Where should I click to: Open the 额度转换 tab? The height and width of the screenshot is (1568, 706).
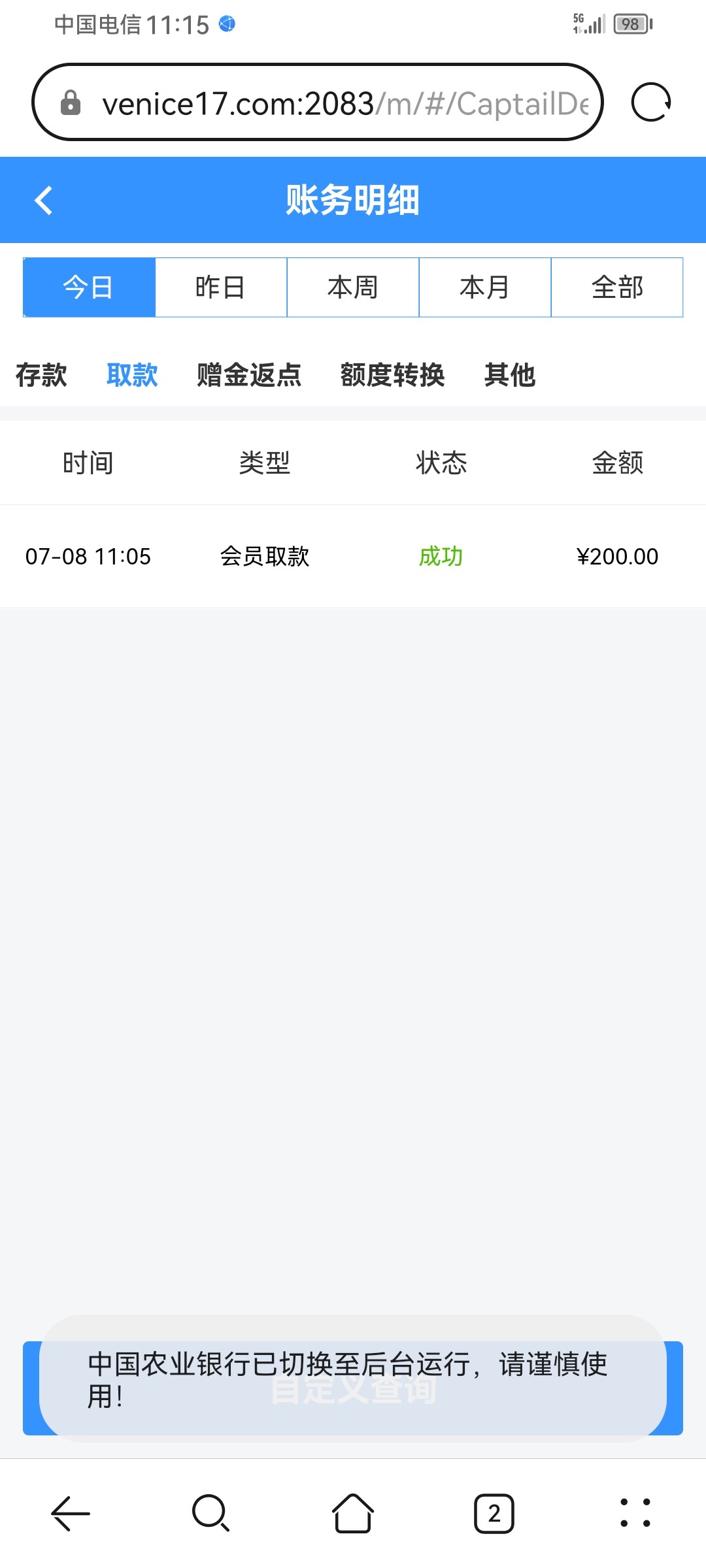(392, 375)
